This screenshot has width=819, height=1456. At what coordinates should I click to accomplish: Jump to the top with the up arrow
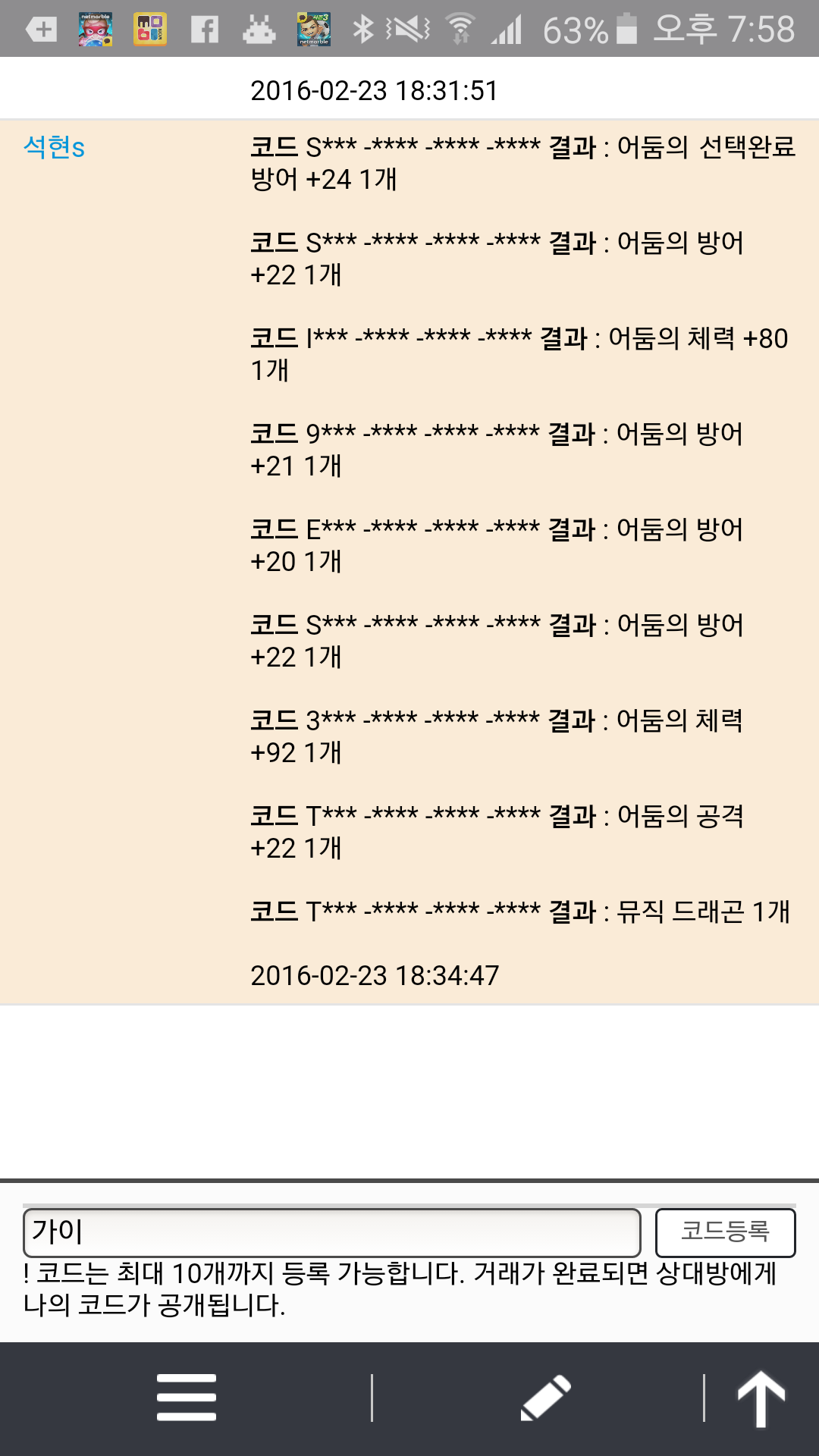click(761, 1398)
